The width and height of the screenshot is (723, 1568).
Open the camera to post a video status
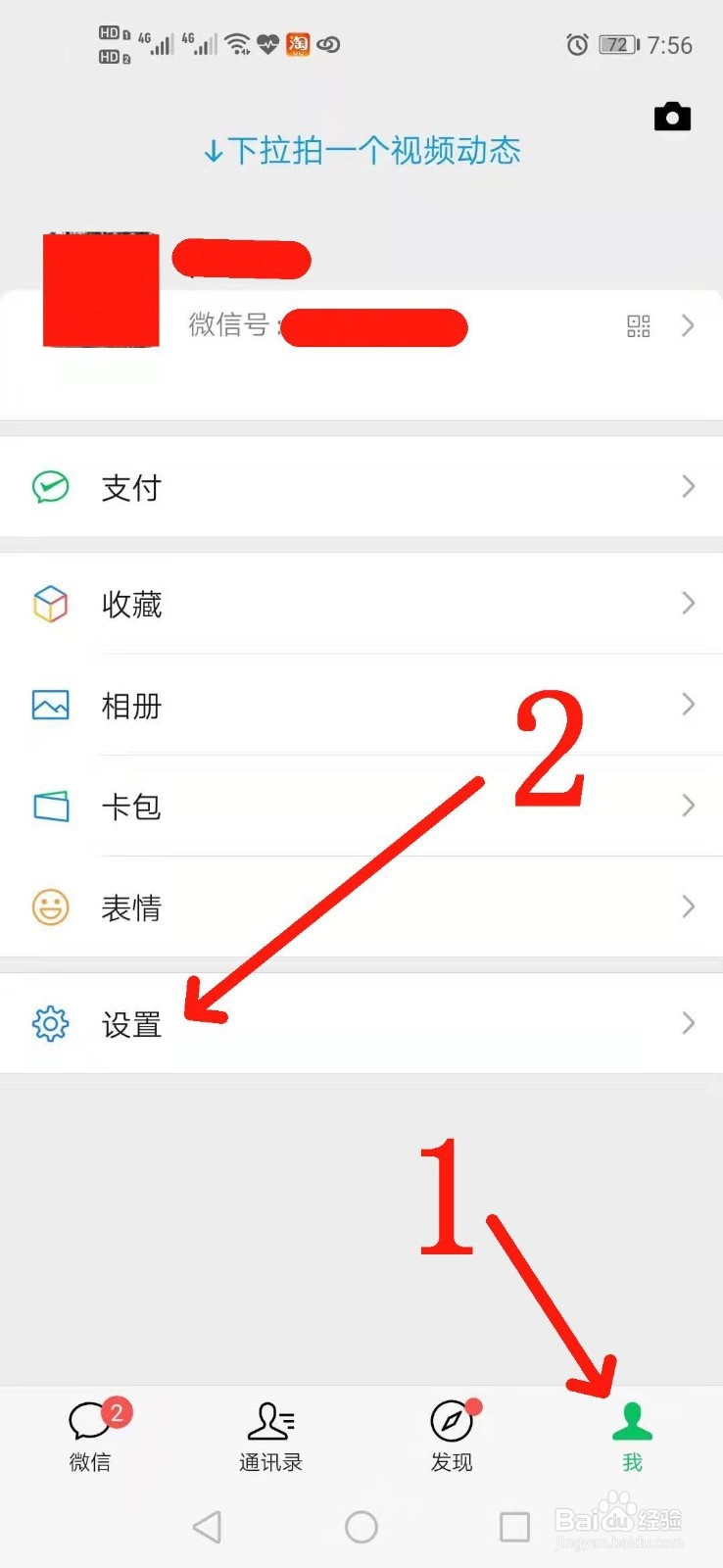click(x=672, y=117)
